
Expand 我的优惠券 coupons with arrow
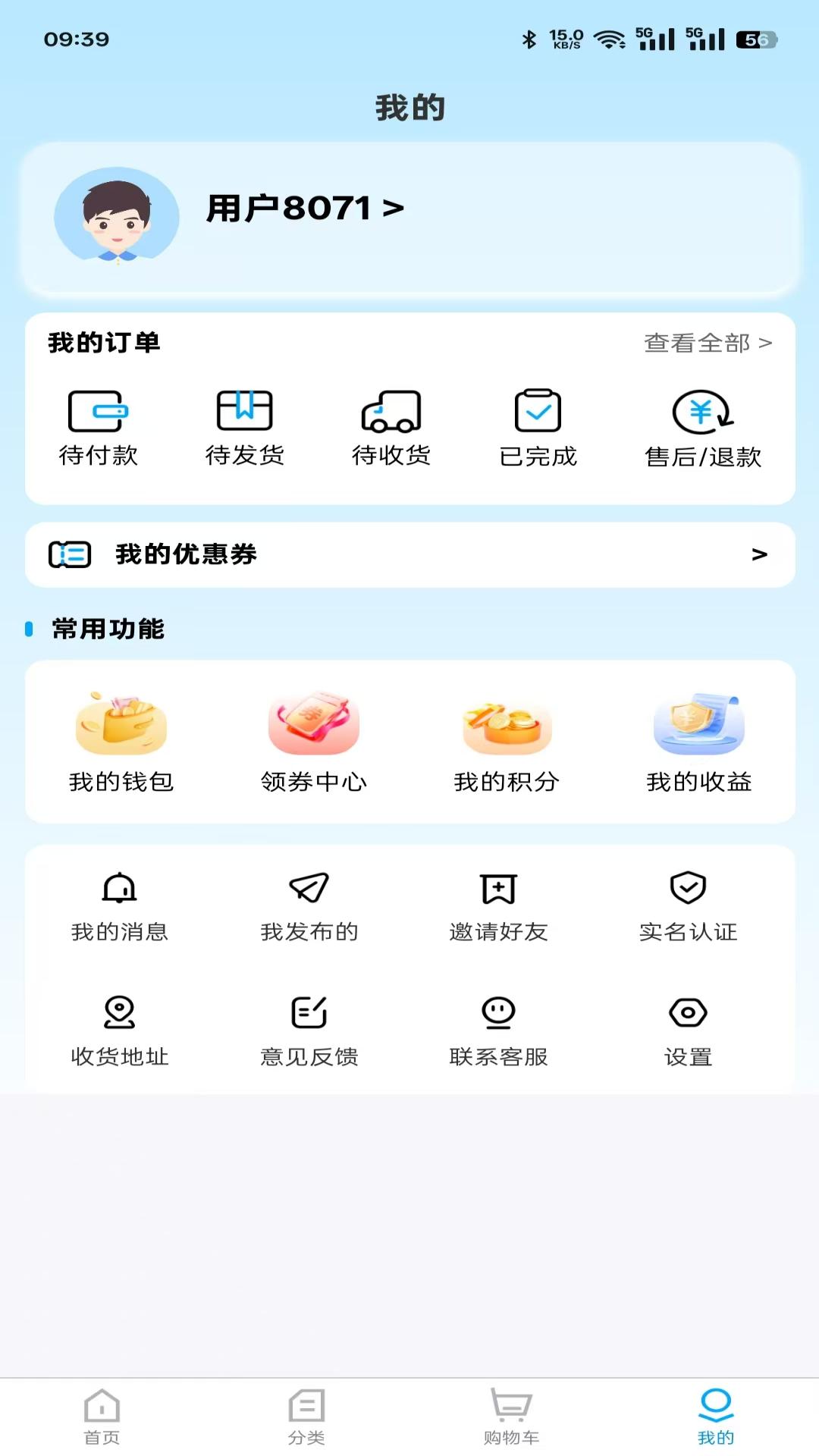click(760, 554)
